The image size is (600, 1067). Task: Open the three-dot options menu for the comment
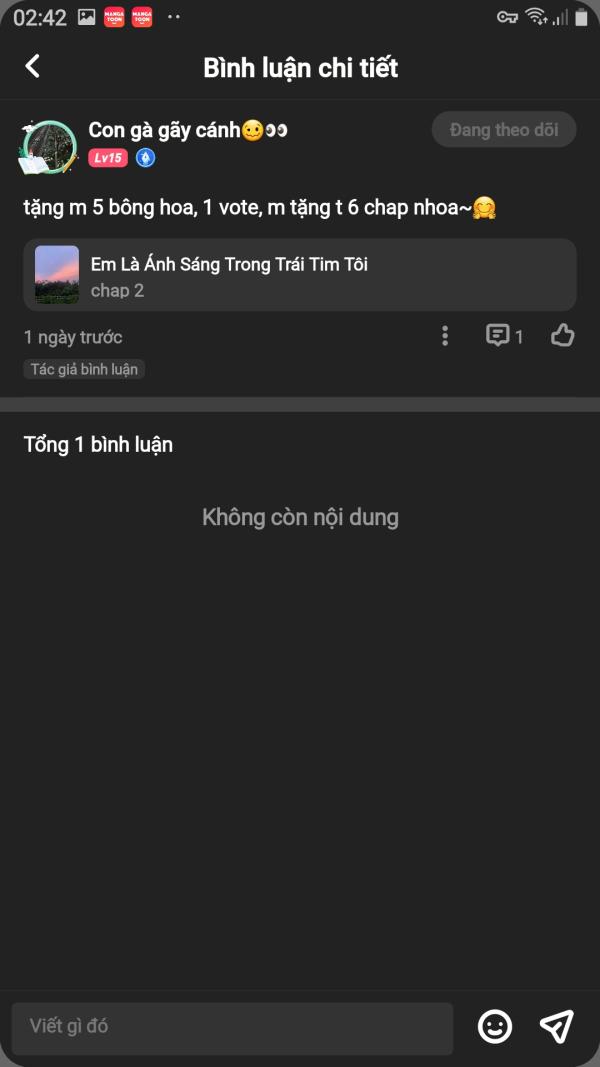point(445,335)
